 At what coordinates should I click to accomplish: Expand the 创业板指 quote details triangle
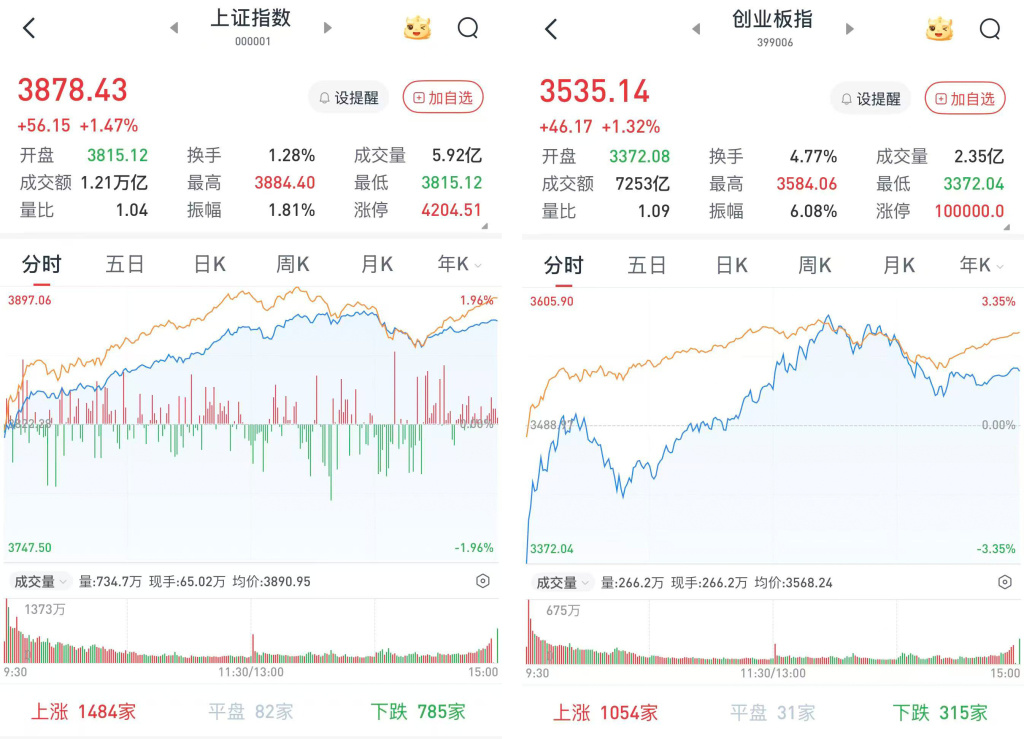[x=1006, y=227]
